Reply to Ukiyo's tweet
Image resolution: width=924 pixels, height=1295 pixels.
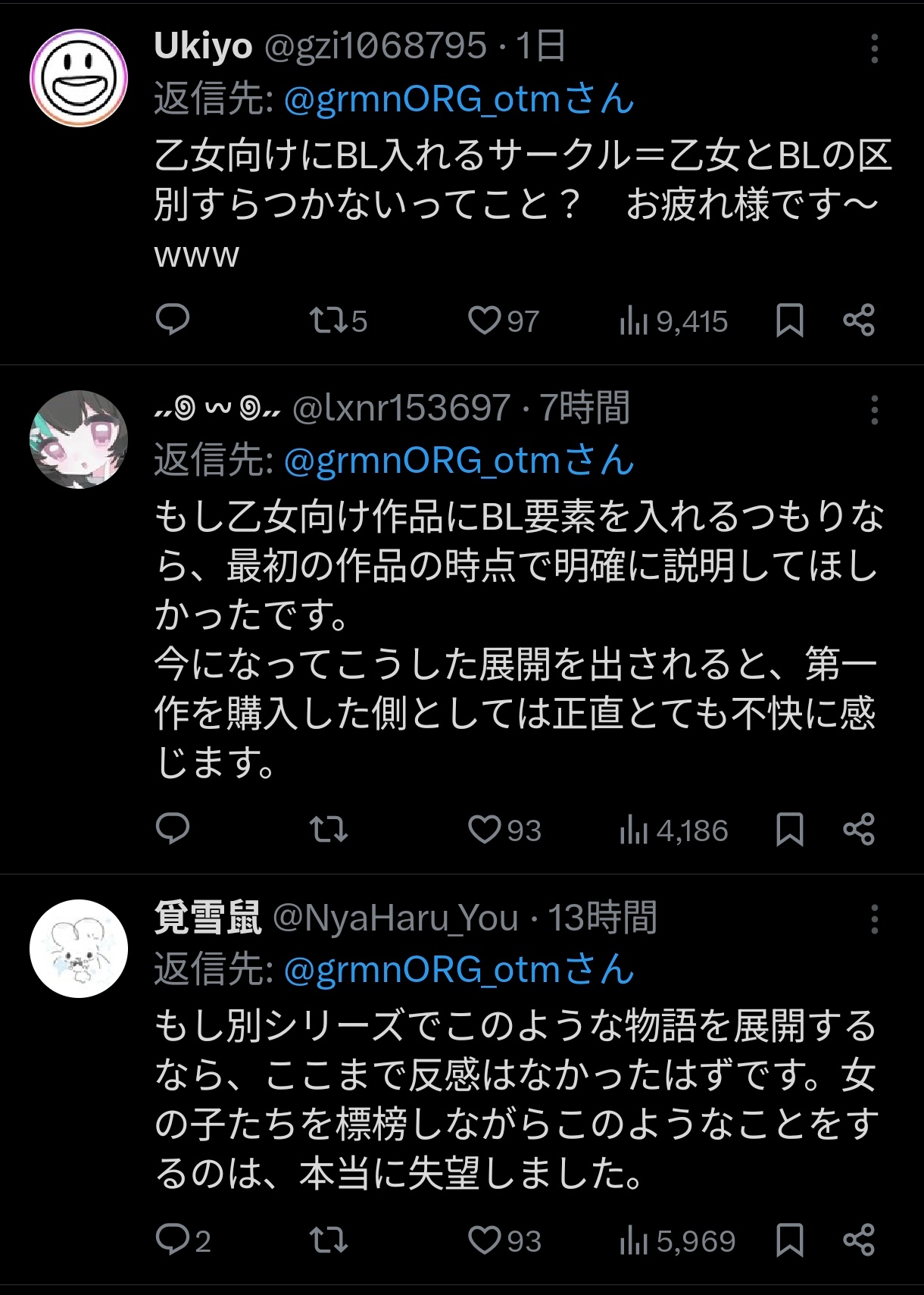(173, 320)
